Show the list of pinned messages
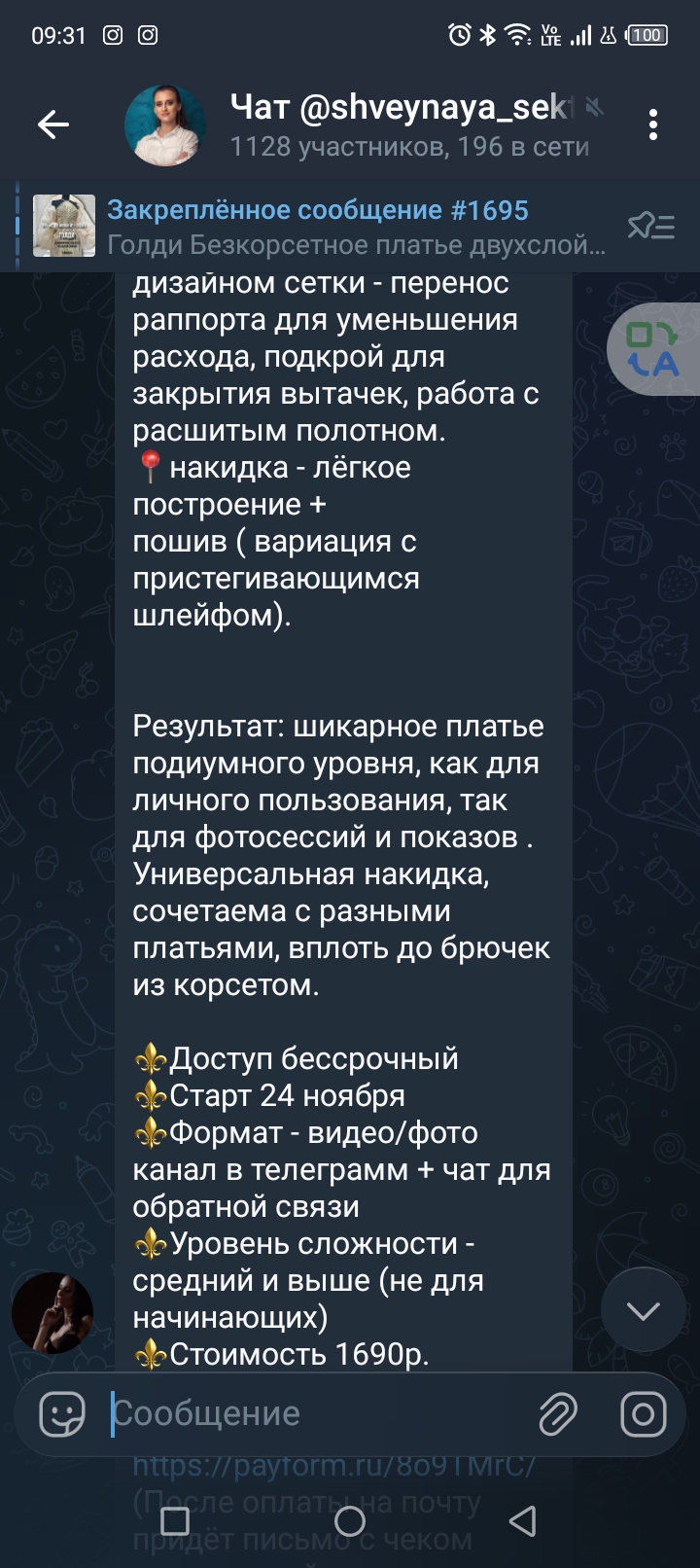 pyautogui.click(x=650, y=227)
